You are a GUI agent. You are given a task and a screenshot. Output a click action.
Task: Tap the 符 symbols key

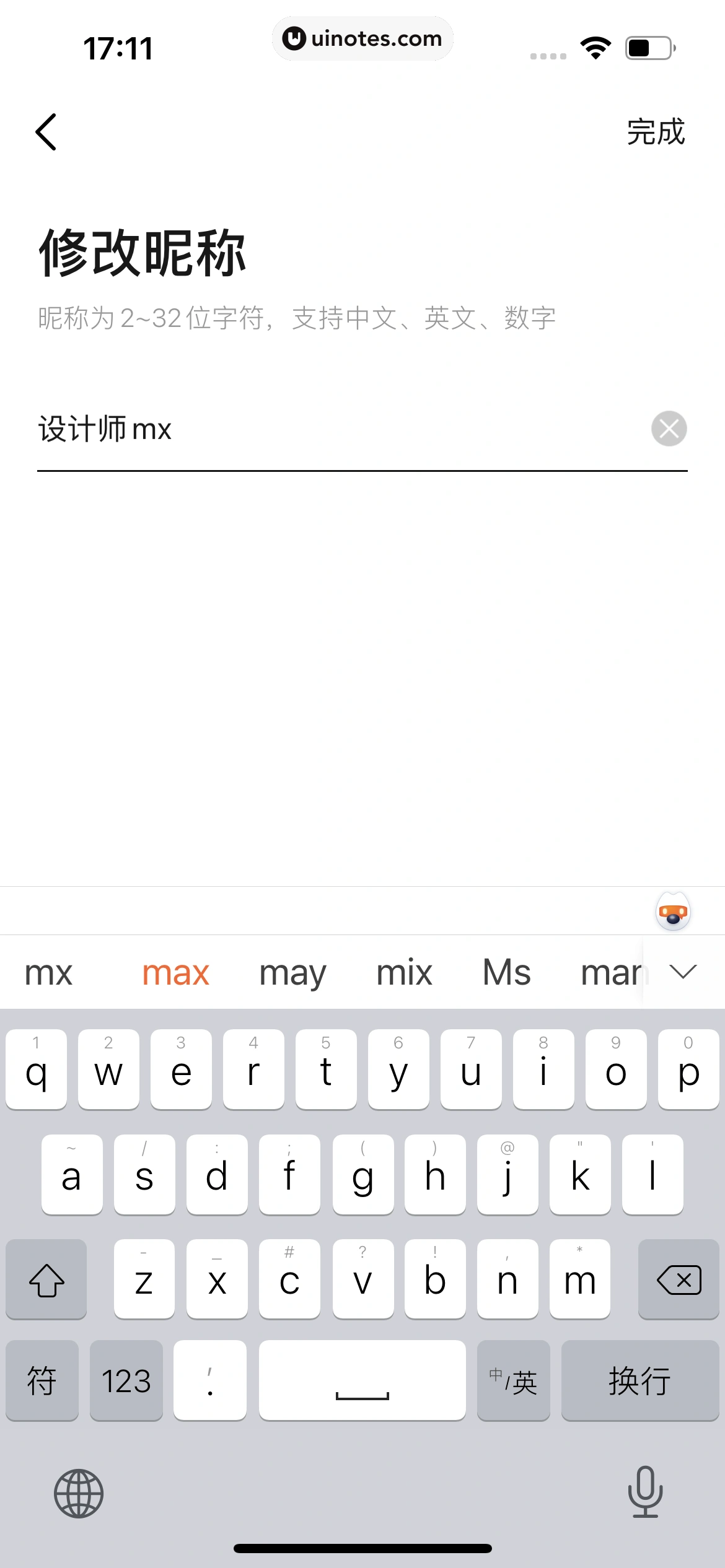(x=42, y=1380)
